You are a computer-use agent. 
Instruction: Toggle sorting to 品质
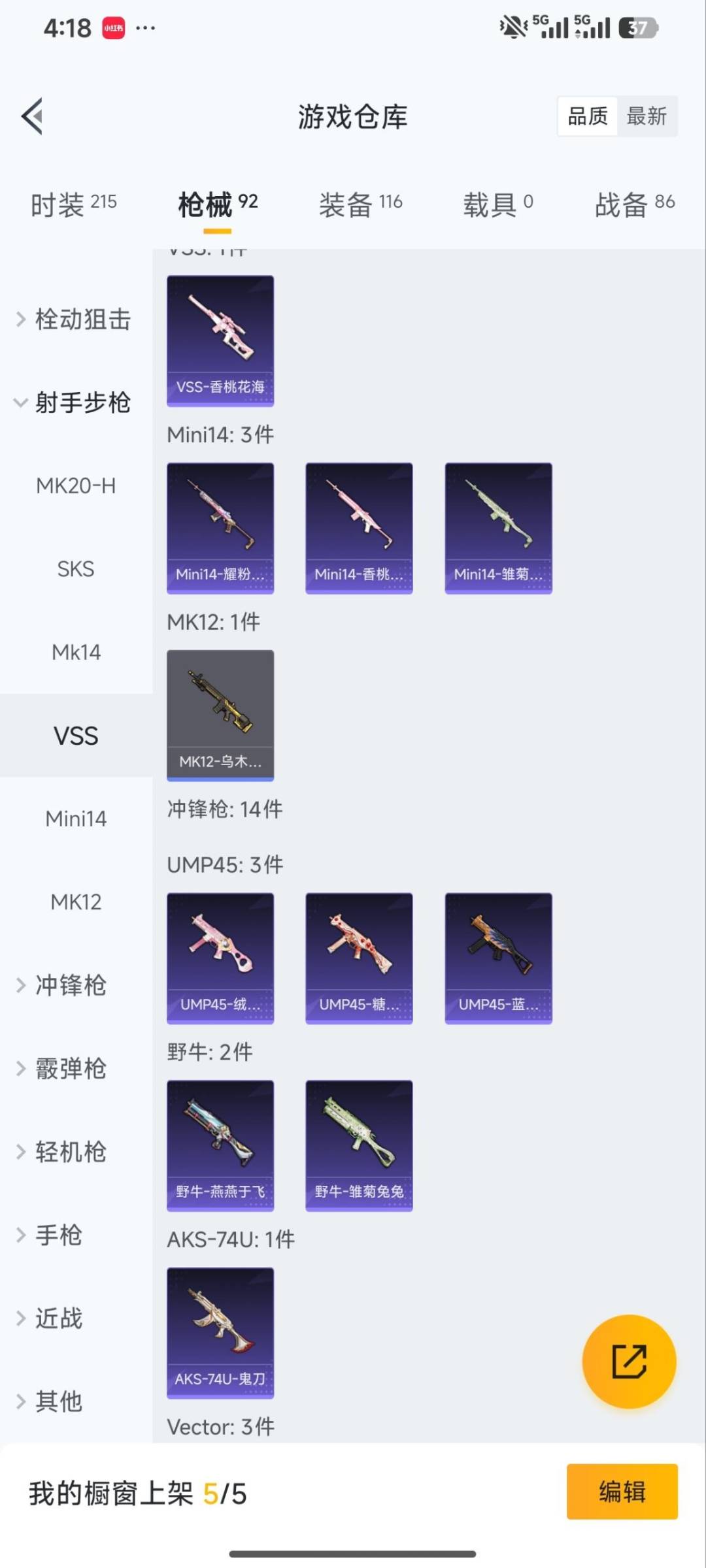(586, 116)
